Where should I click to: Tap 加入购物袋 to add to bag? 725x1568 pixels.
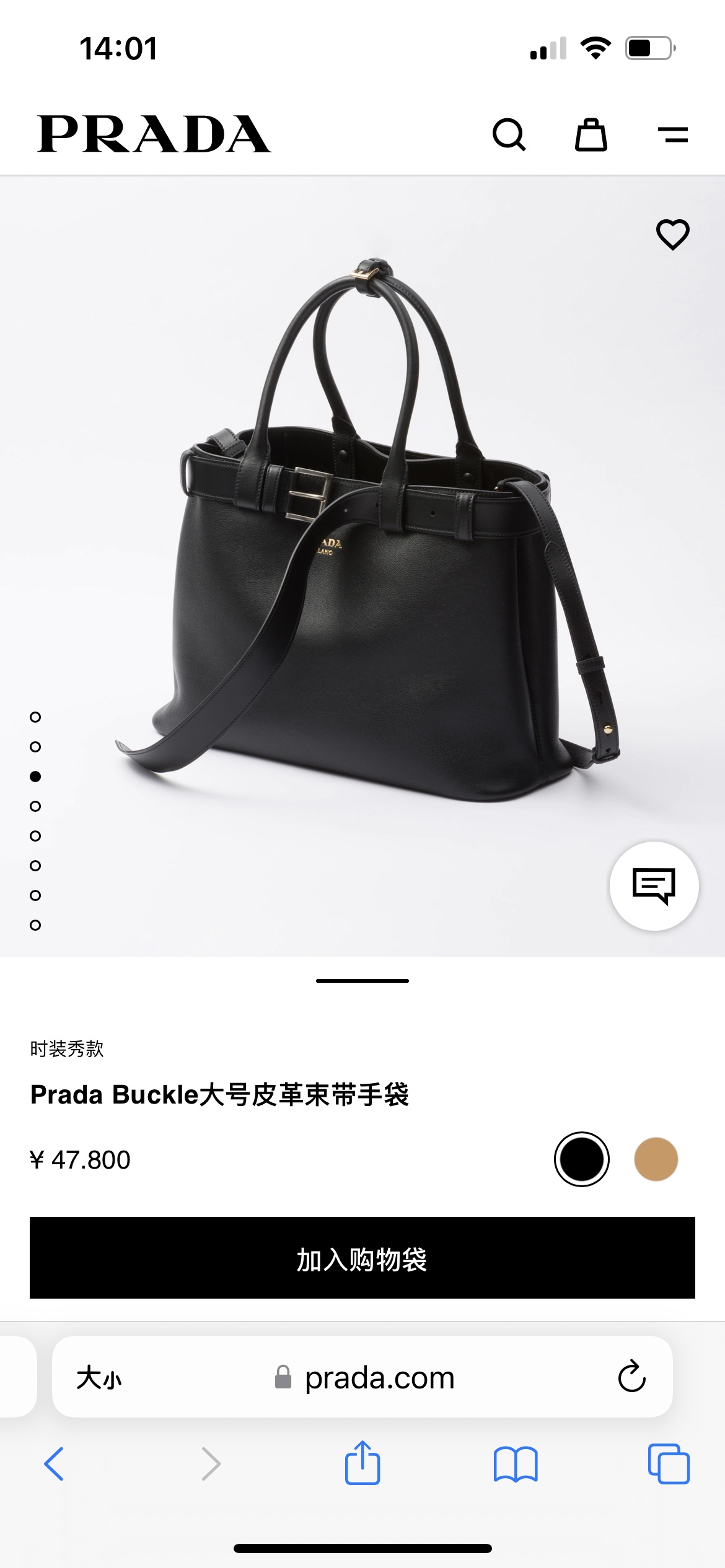pos(362,1258)
